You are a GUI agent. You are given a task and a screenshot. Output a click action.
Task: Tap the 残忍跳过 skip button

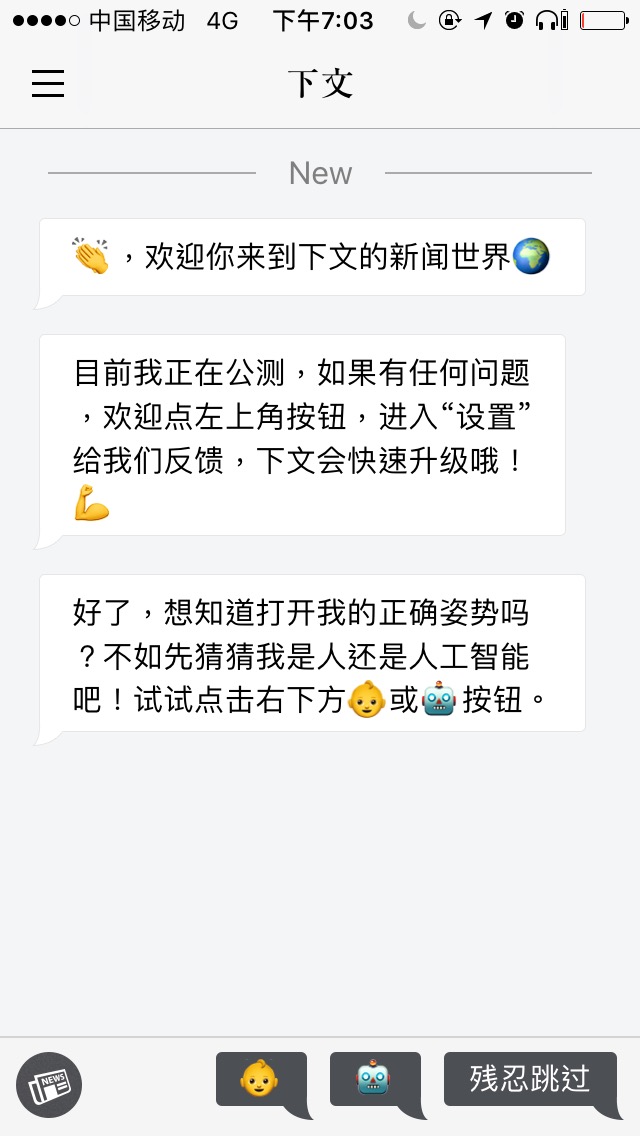[530, 1079]
